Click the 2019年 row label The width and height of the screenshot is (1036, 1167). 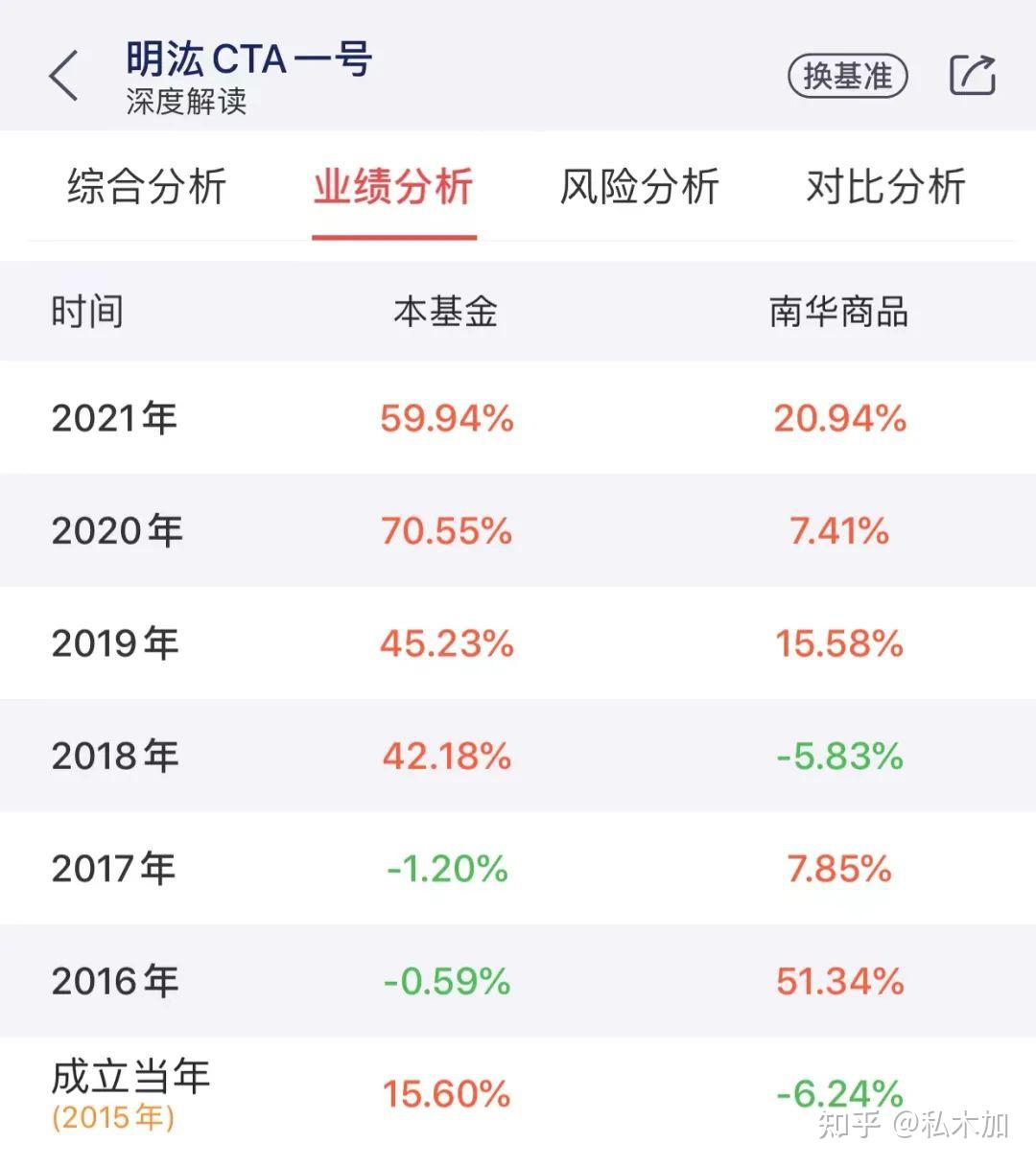coord(115,643)
